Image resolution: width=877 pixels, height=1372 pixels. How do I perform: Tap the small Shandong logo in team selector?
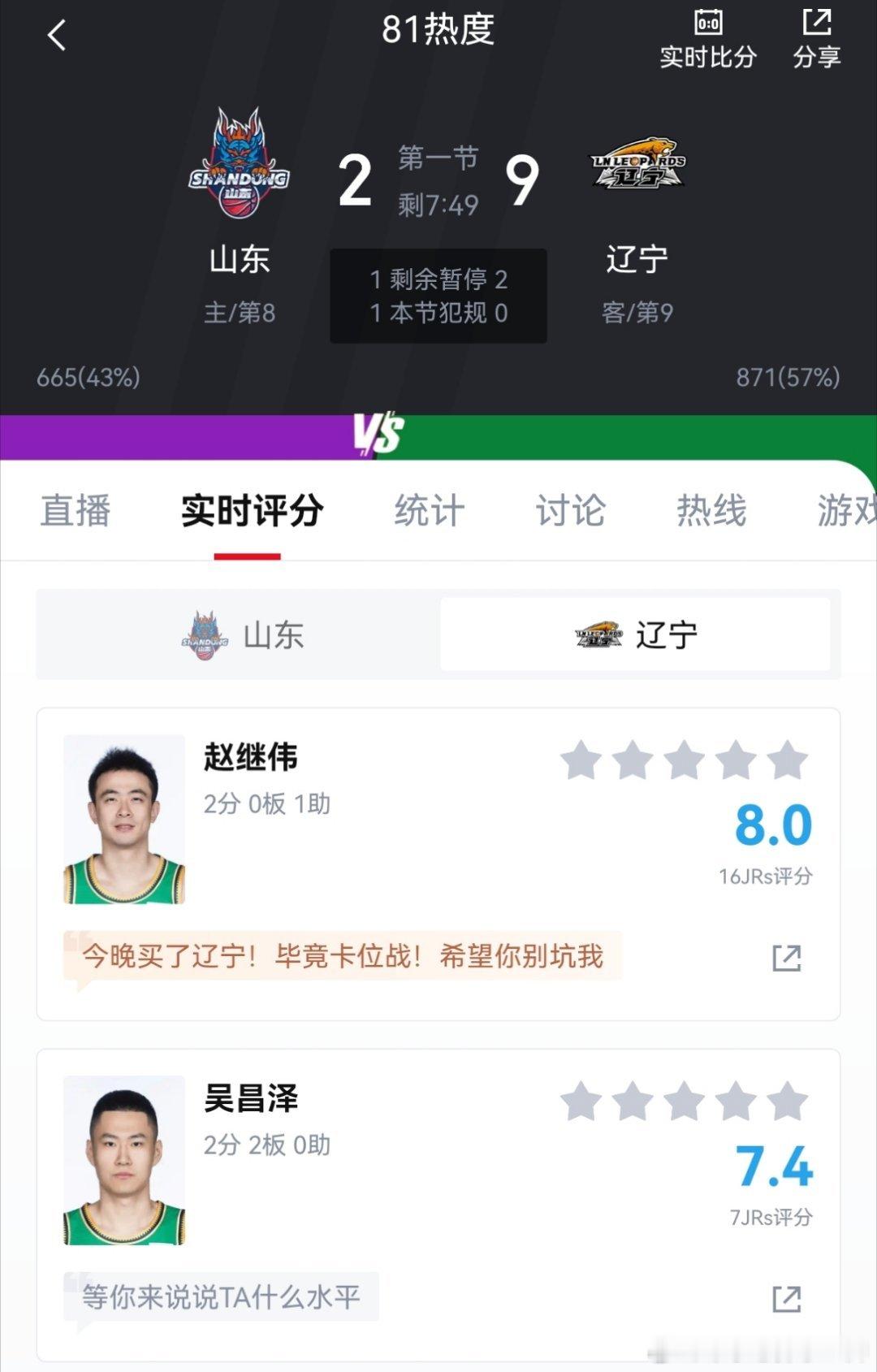pyautogui.click(x=204, y=635)
